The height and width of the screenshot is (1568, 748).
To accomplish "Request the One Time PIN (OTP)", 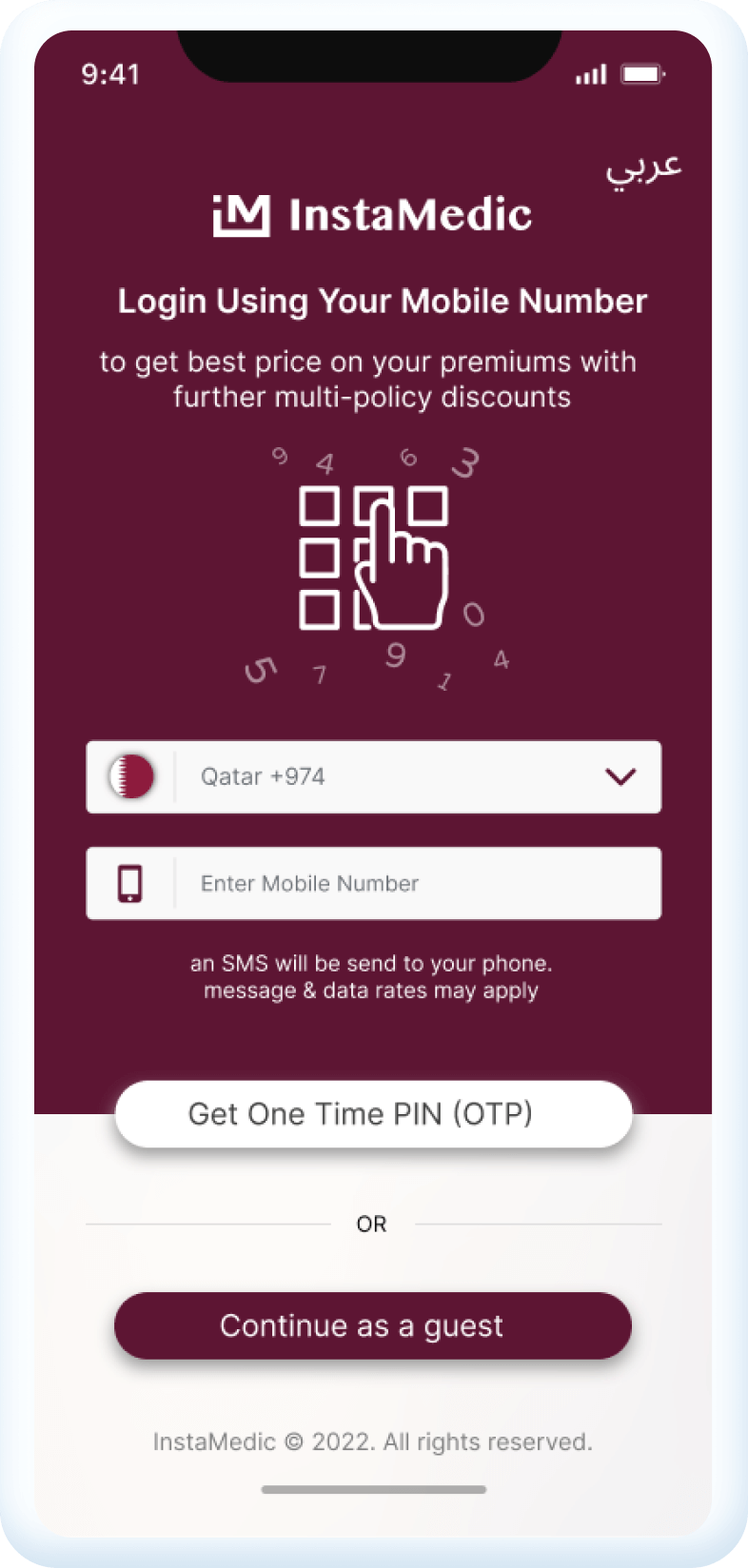I will (x=373, y=1114).
